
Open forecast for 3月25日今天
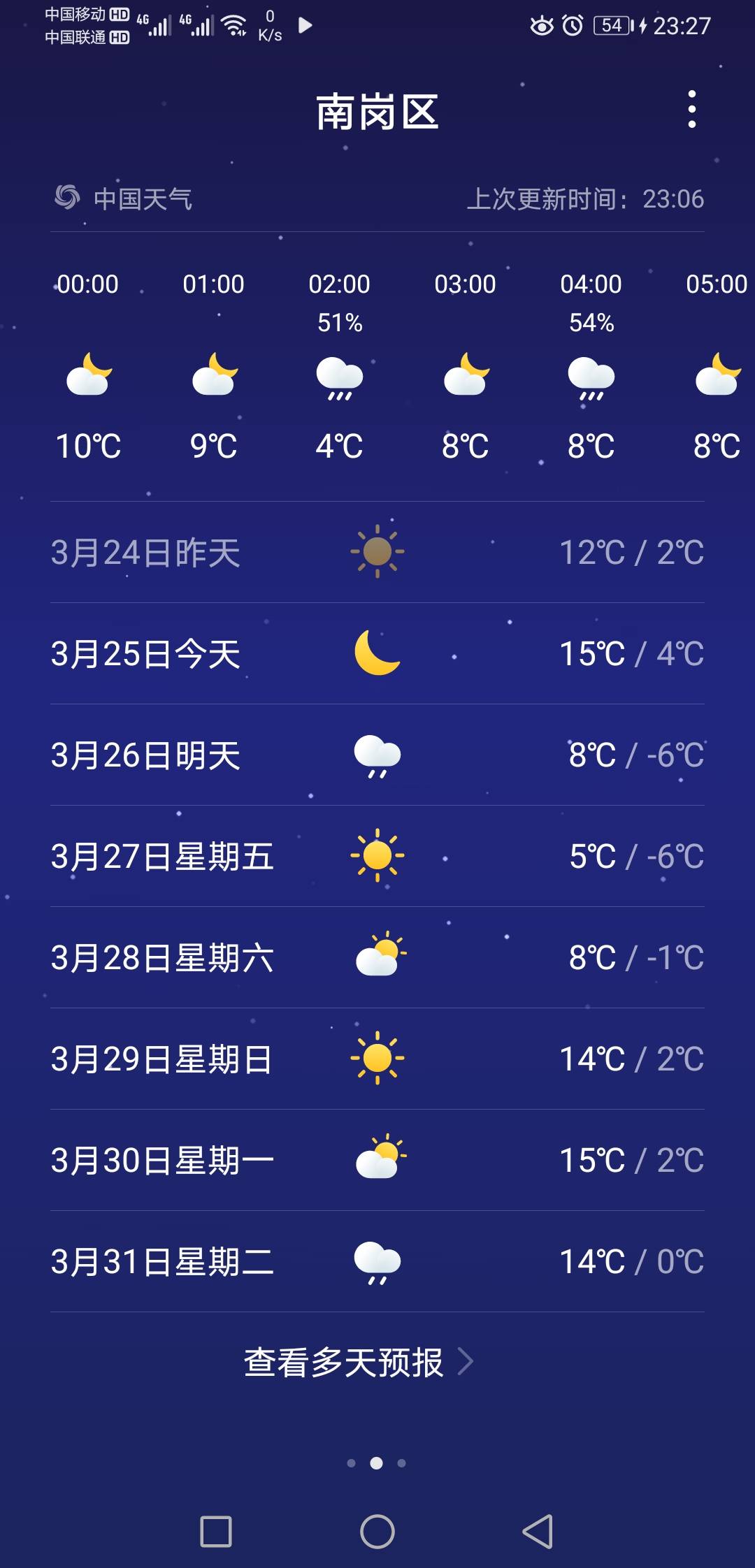pos(377,653)
